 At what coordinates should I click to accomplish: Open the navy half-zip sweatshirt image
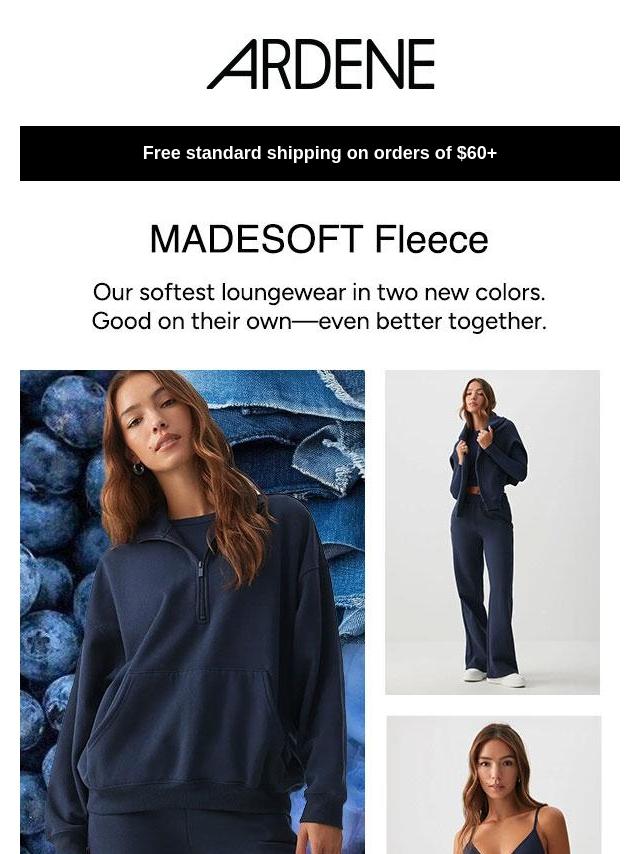click(x=192, y=611)
